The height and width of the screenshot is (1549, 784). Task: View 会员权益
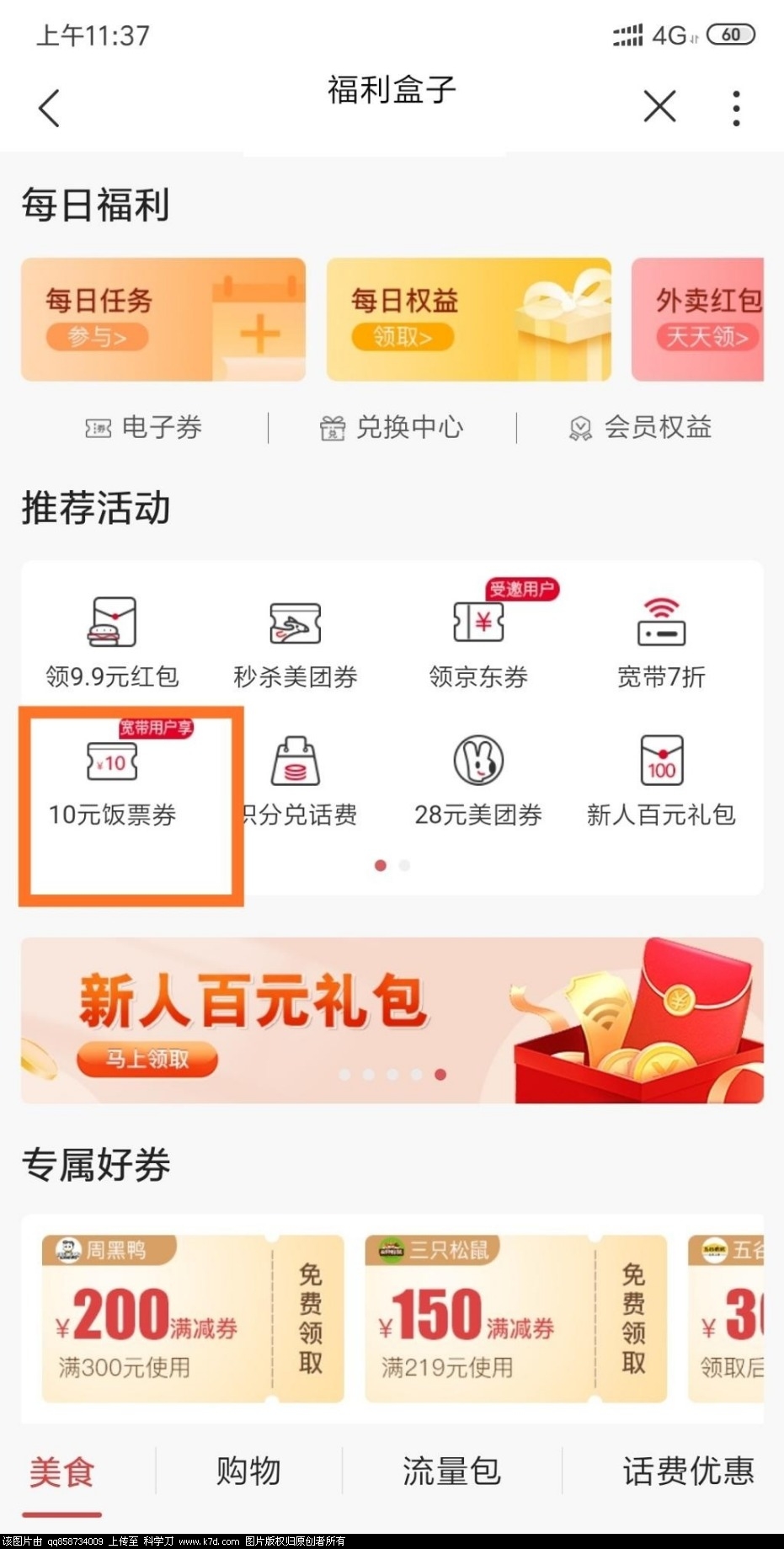(640, 428)
